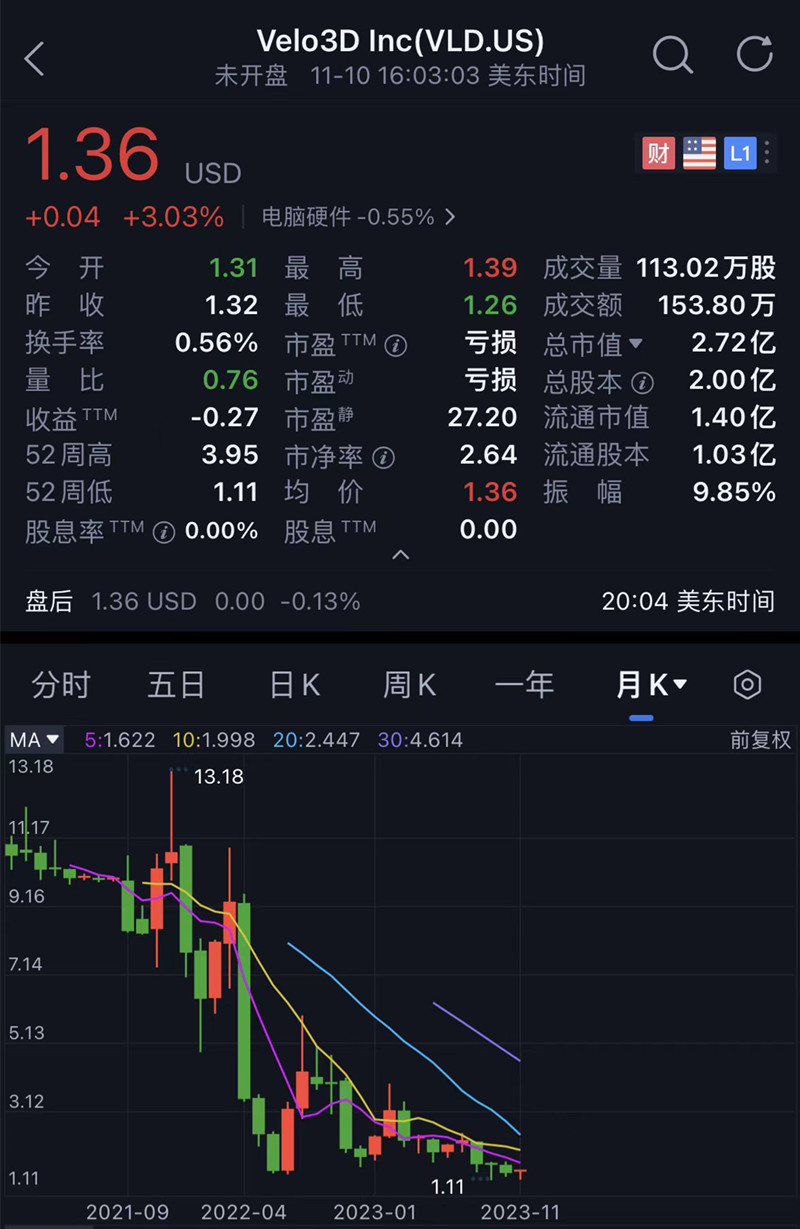Go back to the previous screen
Screen dimensions: 800x1229
(35, 58)
